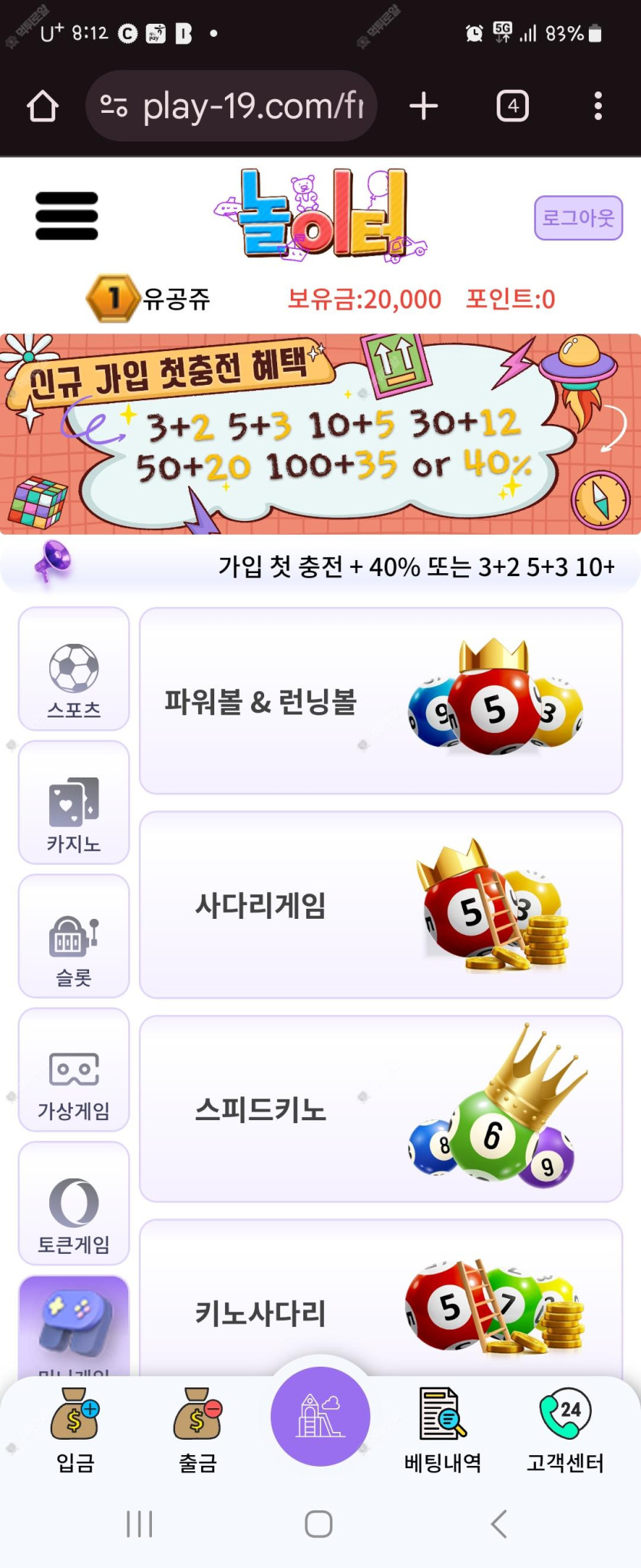Screen dimensions: 641x1568
Task: Open the 파워볼 & 런닝볼 game card
Action: [381, 701]
